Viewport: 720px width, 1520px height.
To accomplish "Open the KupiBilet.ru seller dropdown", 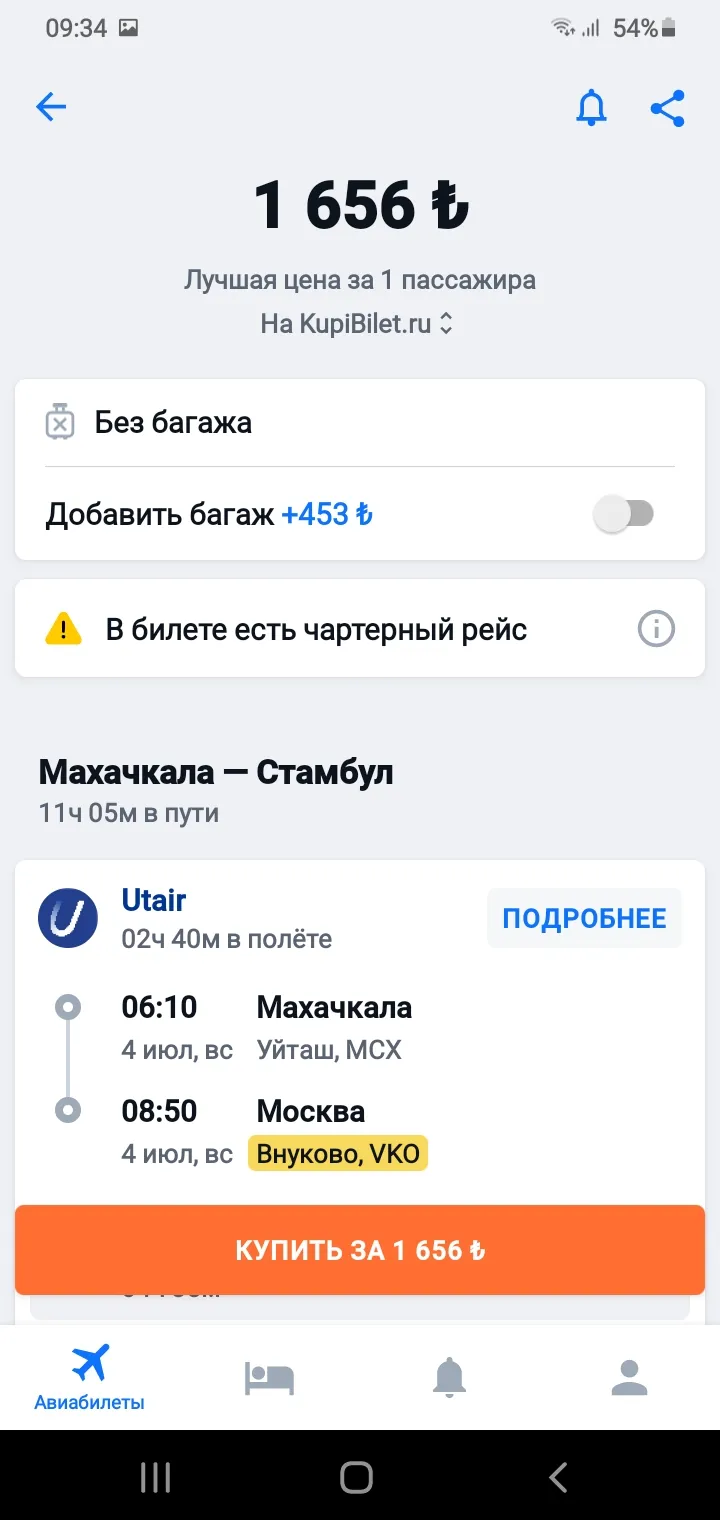I will point(357,324).
